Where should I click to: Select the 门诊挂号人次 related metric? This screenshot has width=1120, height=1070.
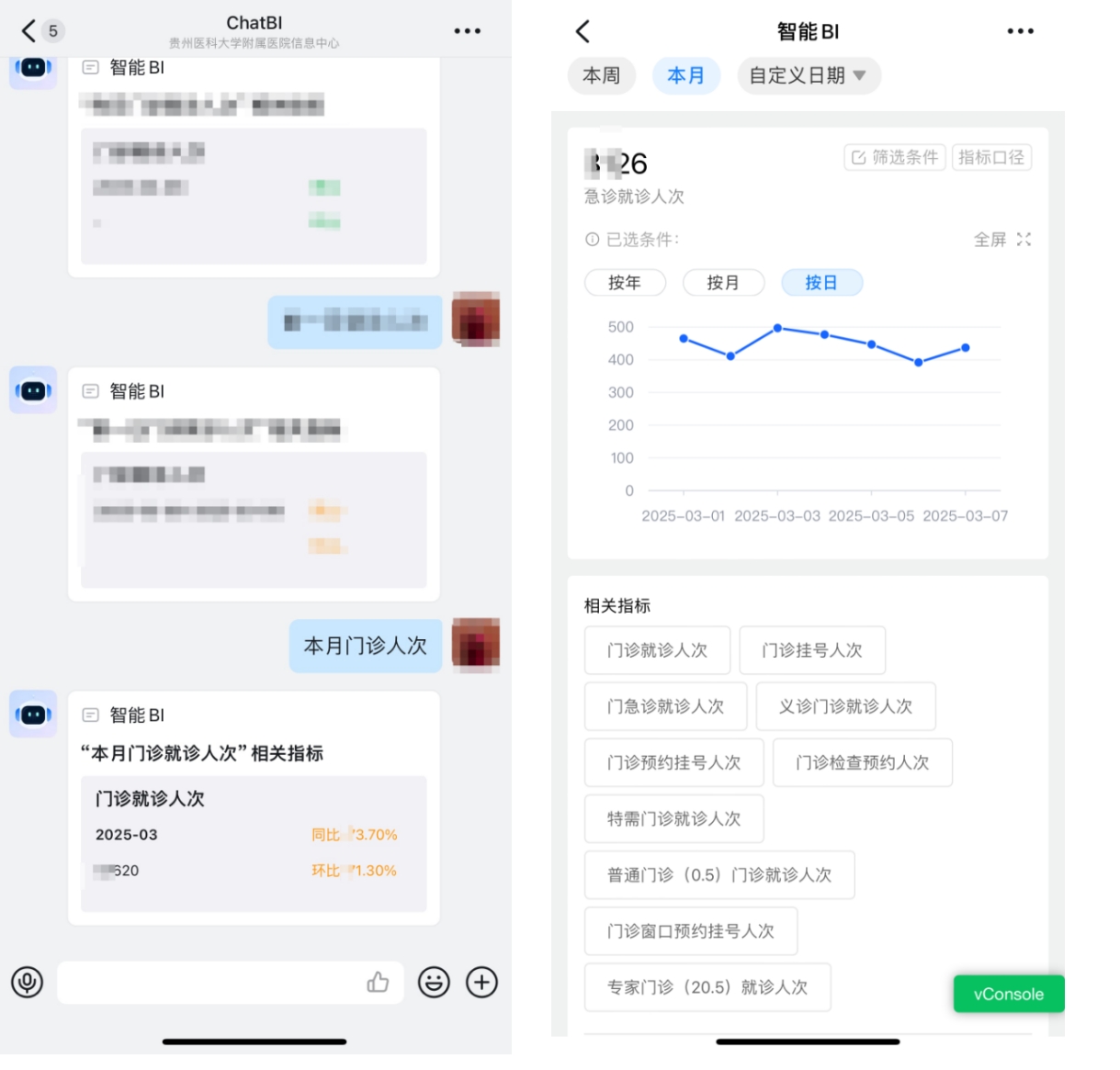coord(811,650)
